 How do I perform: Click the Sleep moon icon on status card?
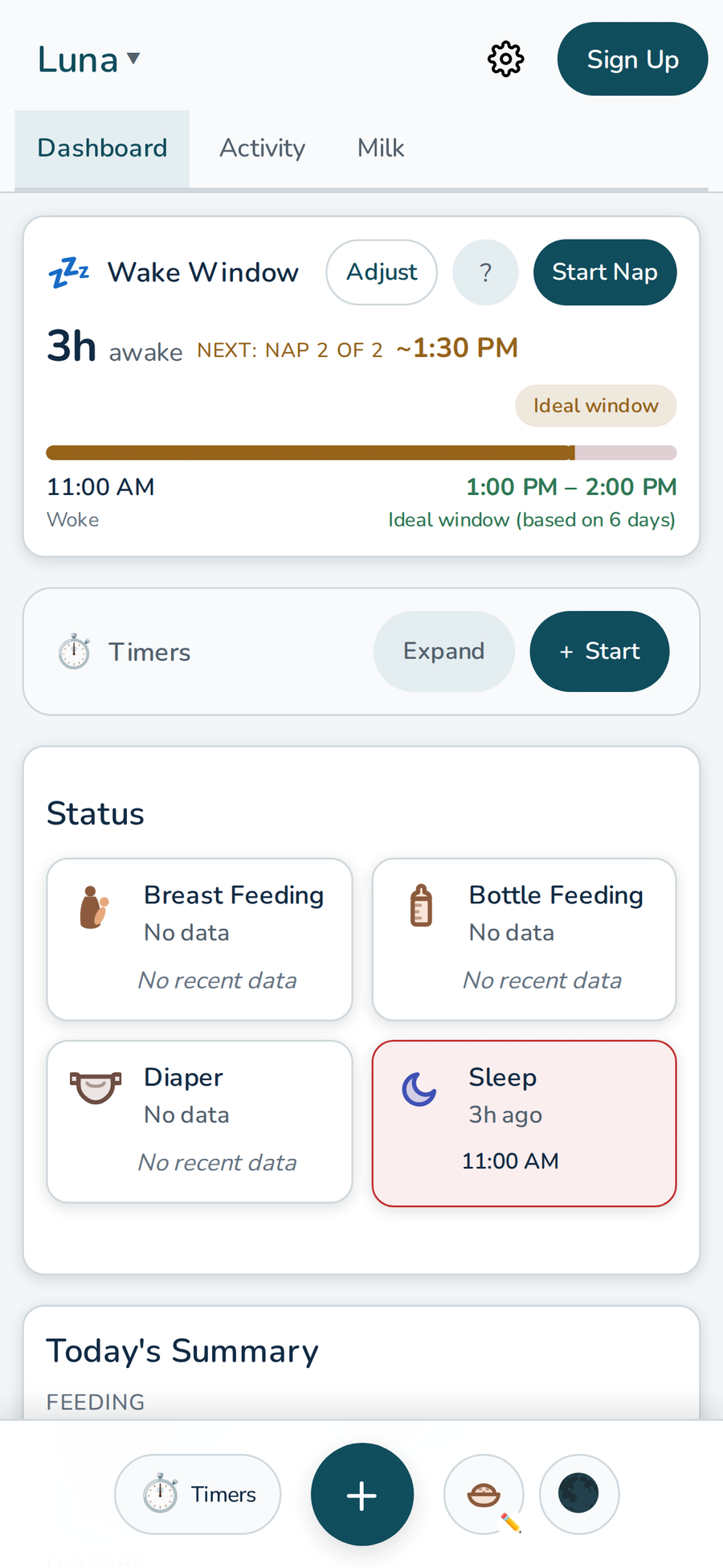[x=419, y=1091]
